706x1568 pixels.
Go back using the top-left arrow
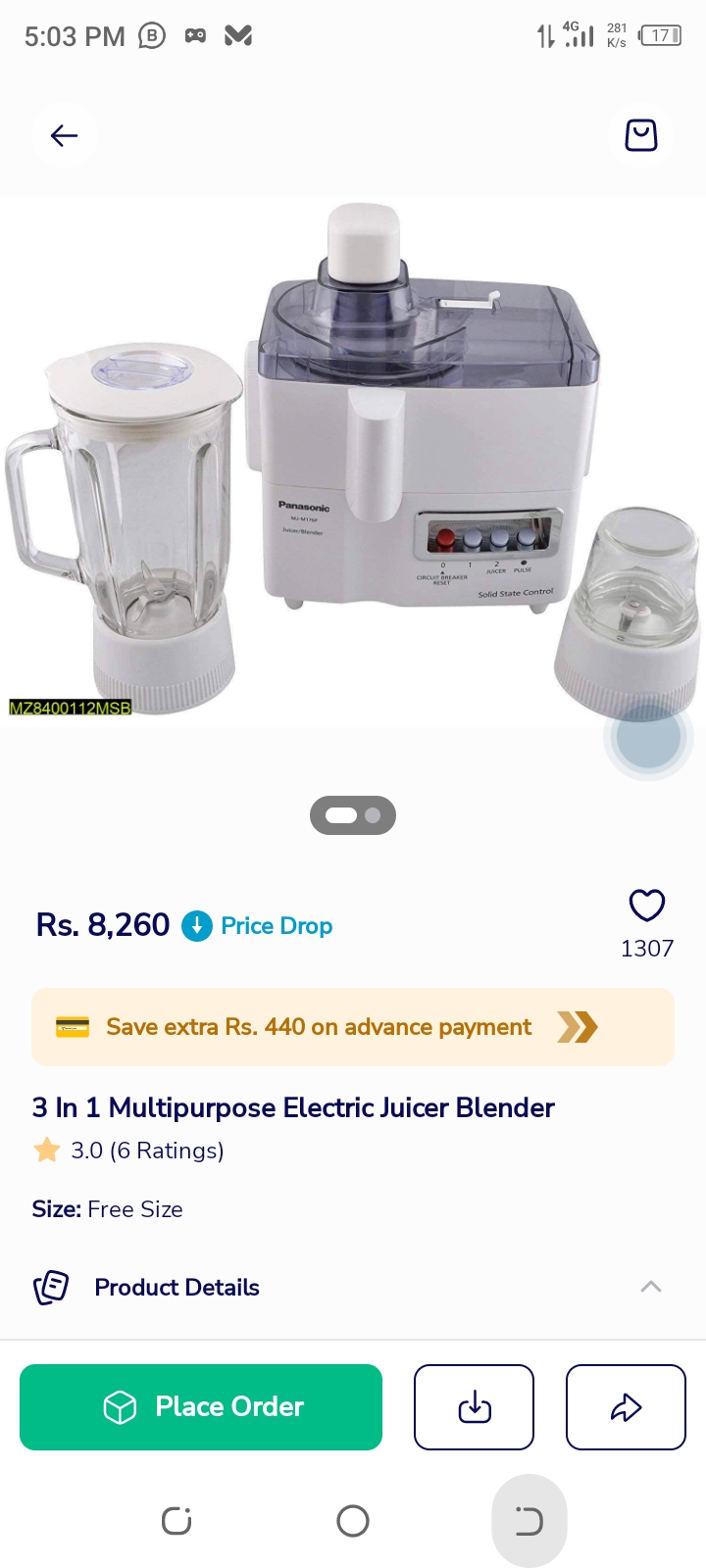pos(64,135)
